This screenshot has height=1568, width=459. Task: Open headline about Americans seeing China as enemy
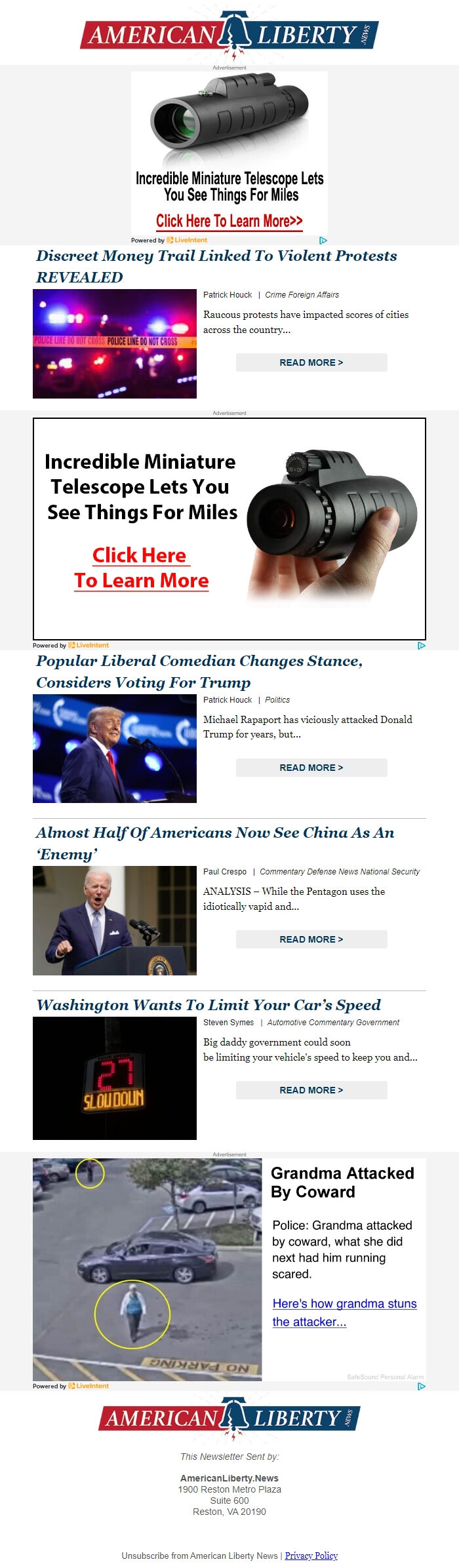(x=215, y=833)
